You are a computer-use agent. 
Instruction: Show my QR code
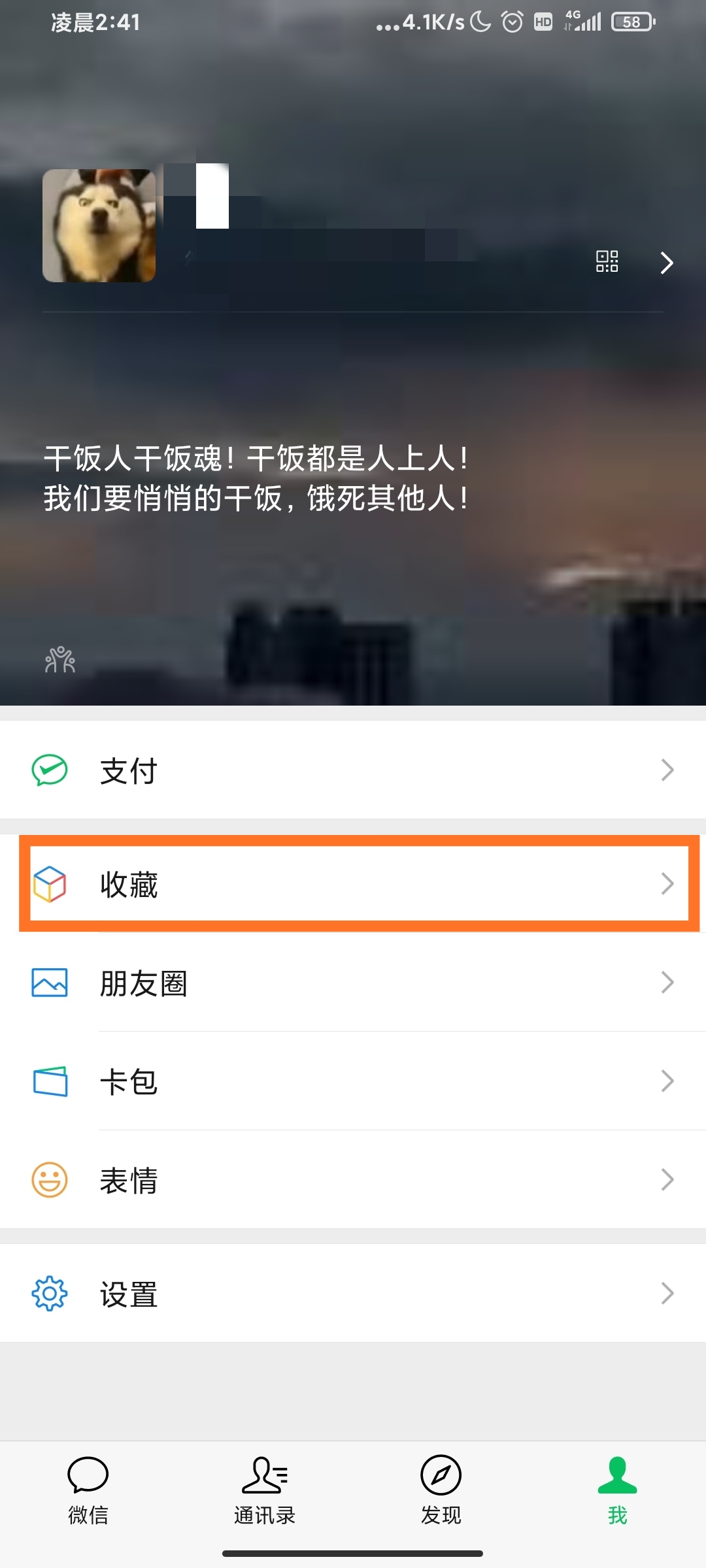(x=607, y=261)
